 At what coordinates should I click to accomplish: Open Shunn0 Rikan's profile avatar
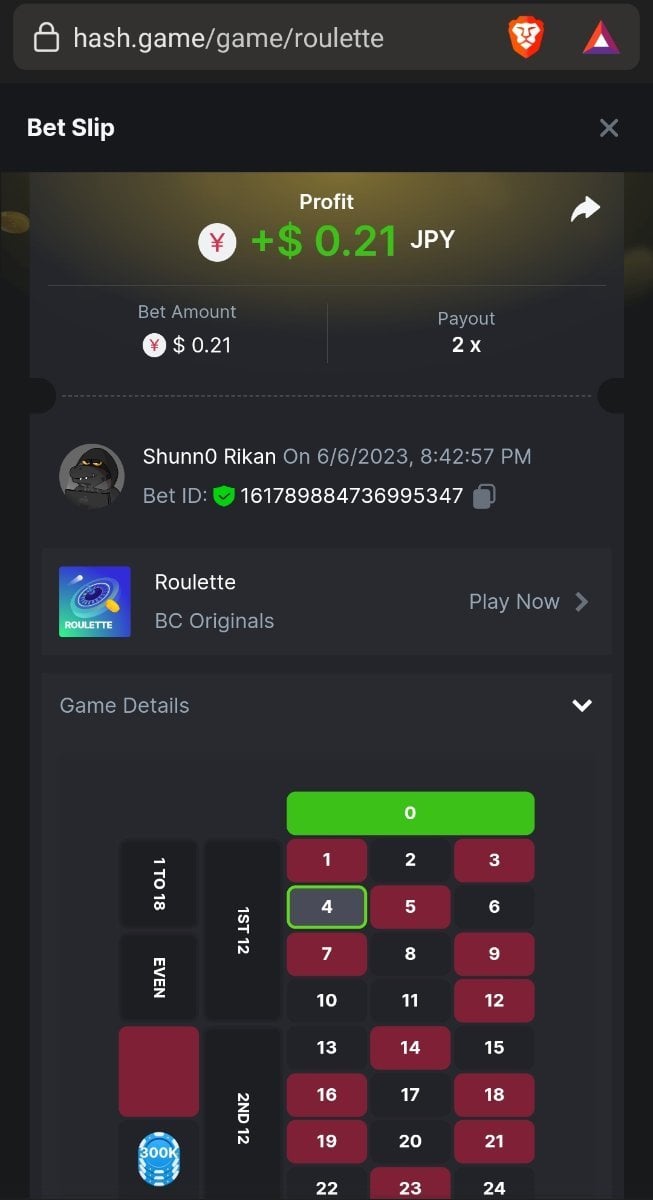[x=92, y=476]
